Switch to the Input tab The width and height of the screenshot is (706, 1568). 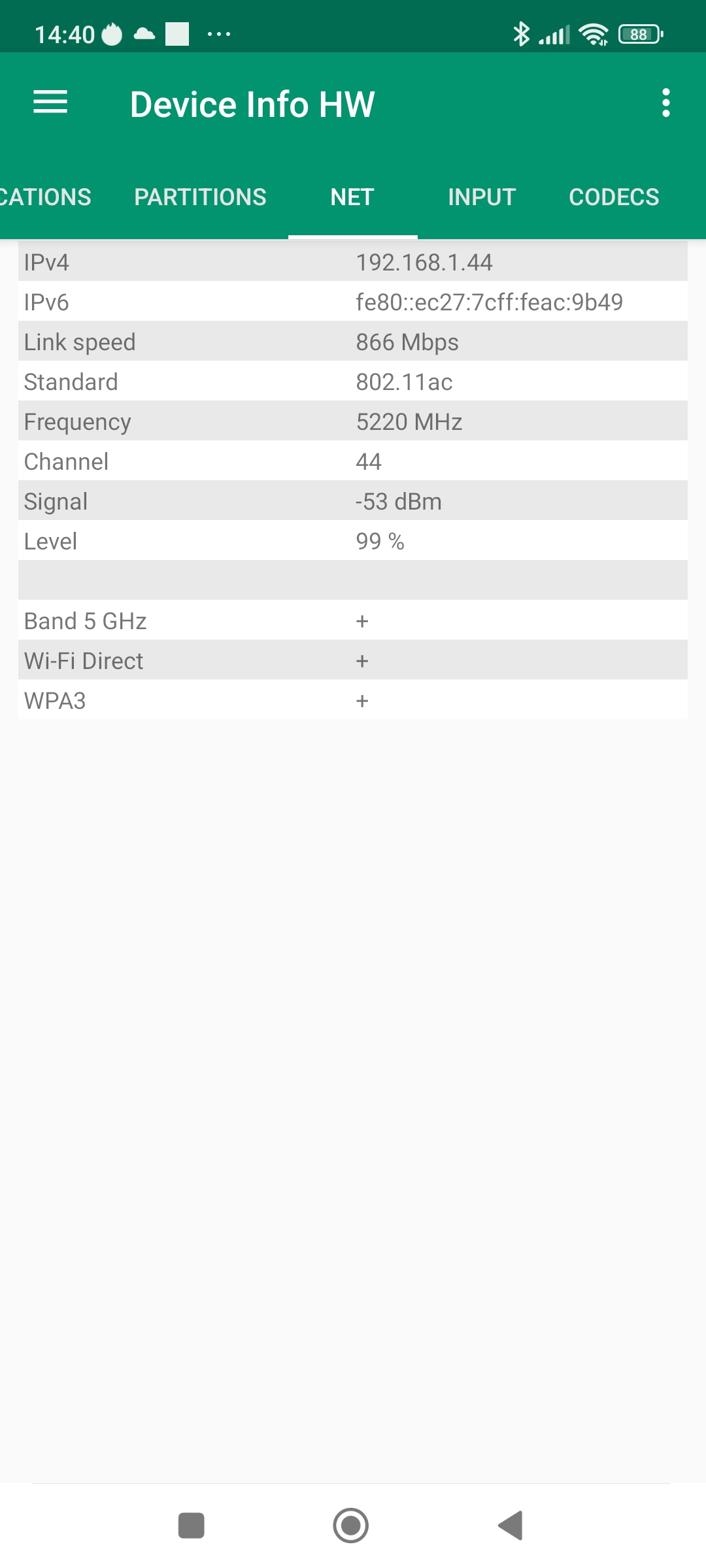pos(482,197)
